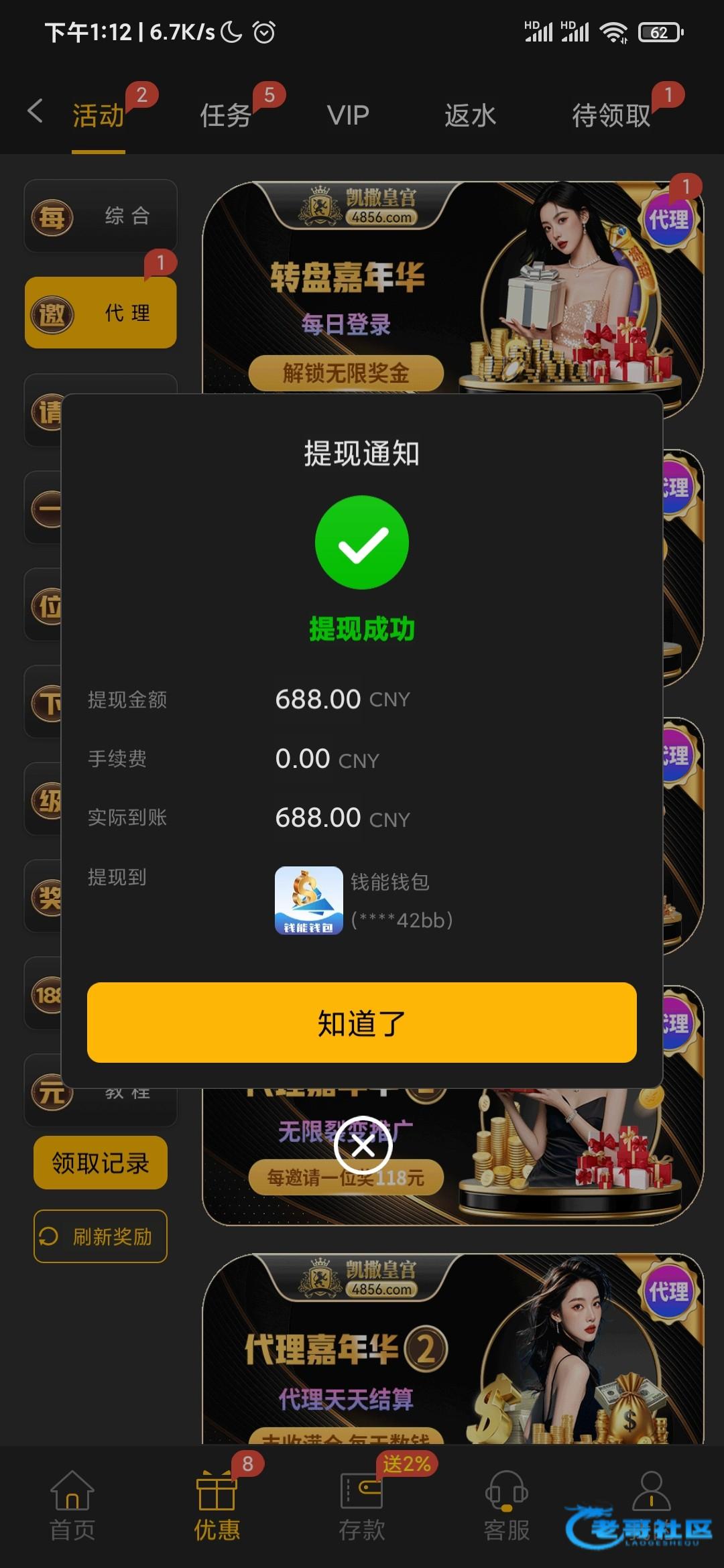
Task: Open the 优惠 bottom tab
Action: [217, 1506]
